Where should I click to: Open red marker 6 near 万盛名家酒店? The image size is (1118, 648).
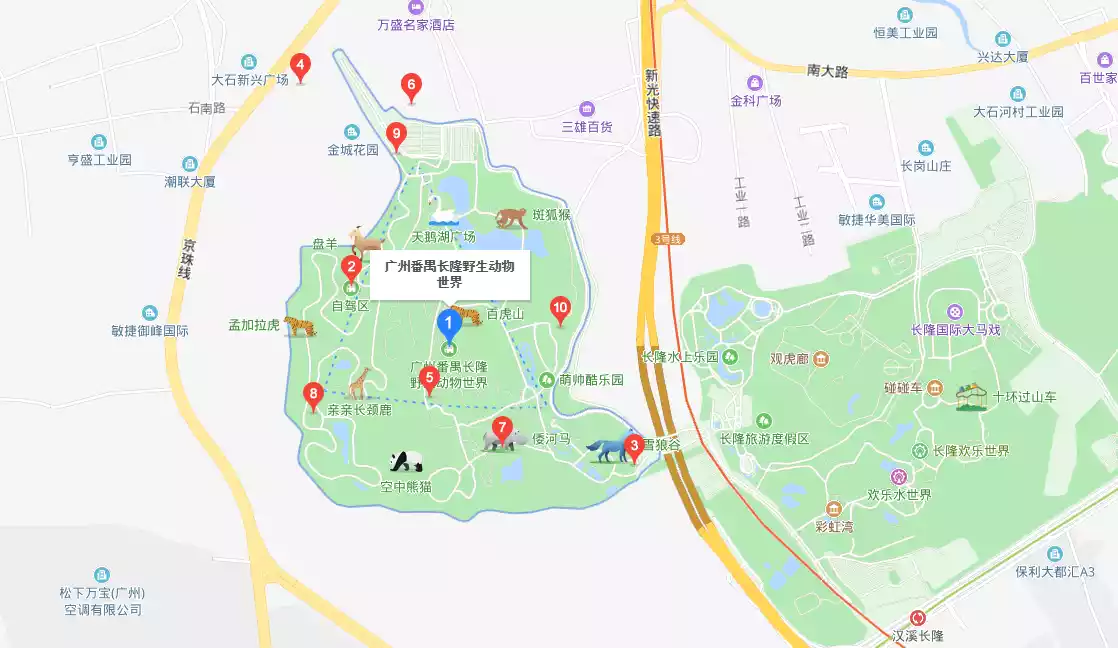(410, 86)
